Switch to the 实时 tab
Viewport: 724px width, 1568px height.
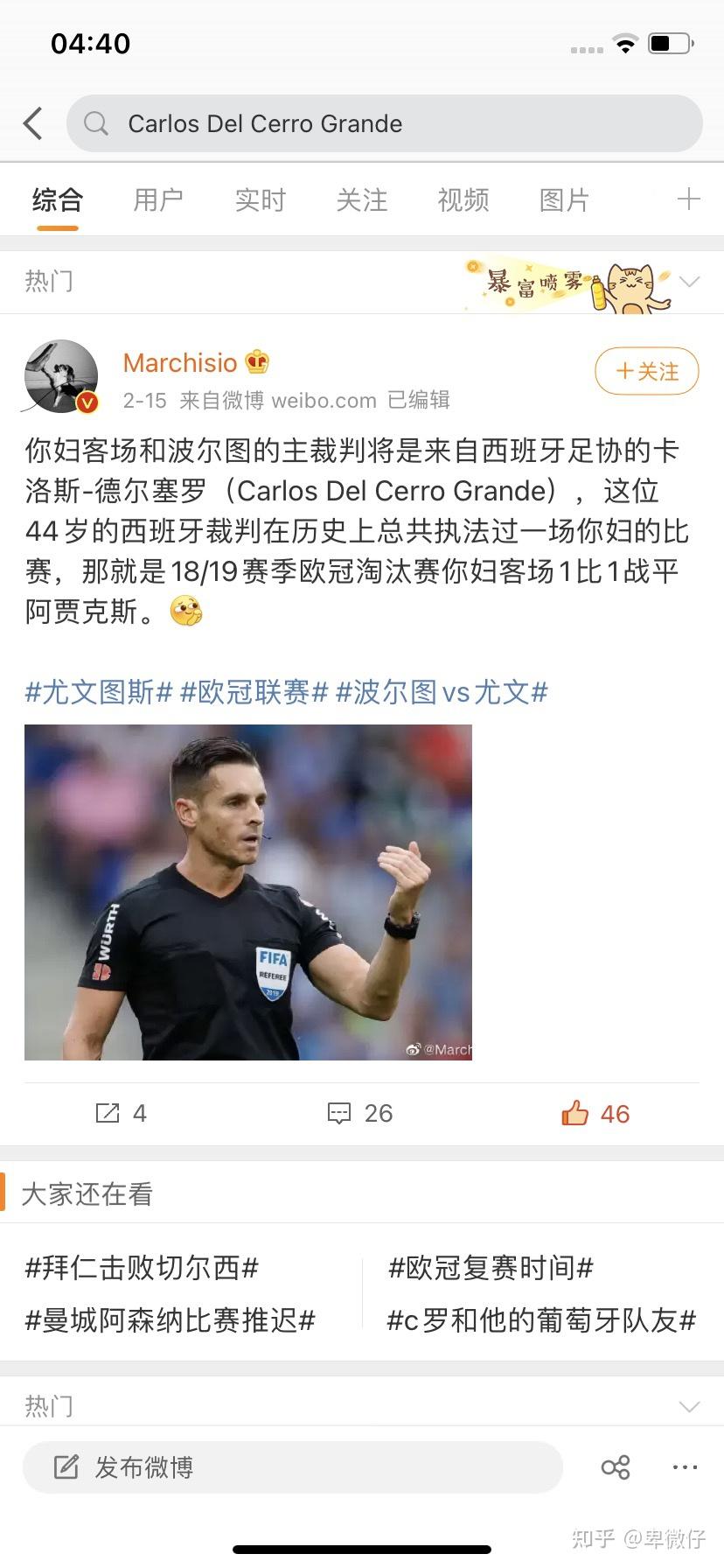click(x=260, y=200)
